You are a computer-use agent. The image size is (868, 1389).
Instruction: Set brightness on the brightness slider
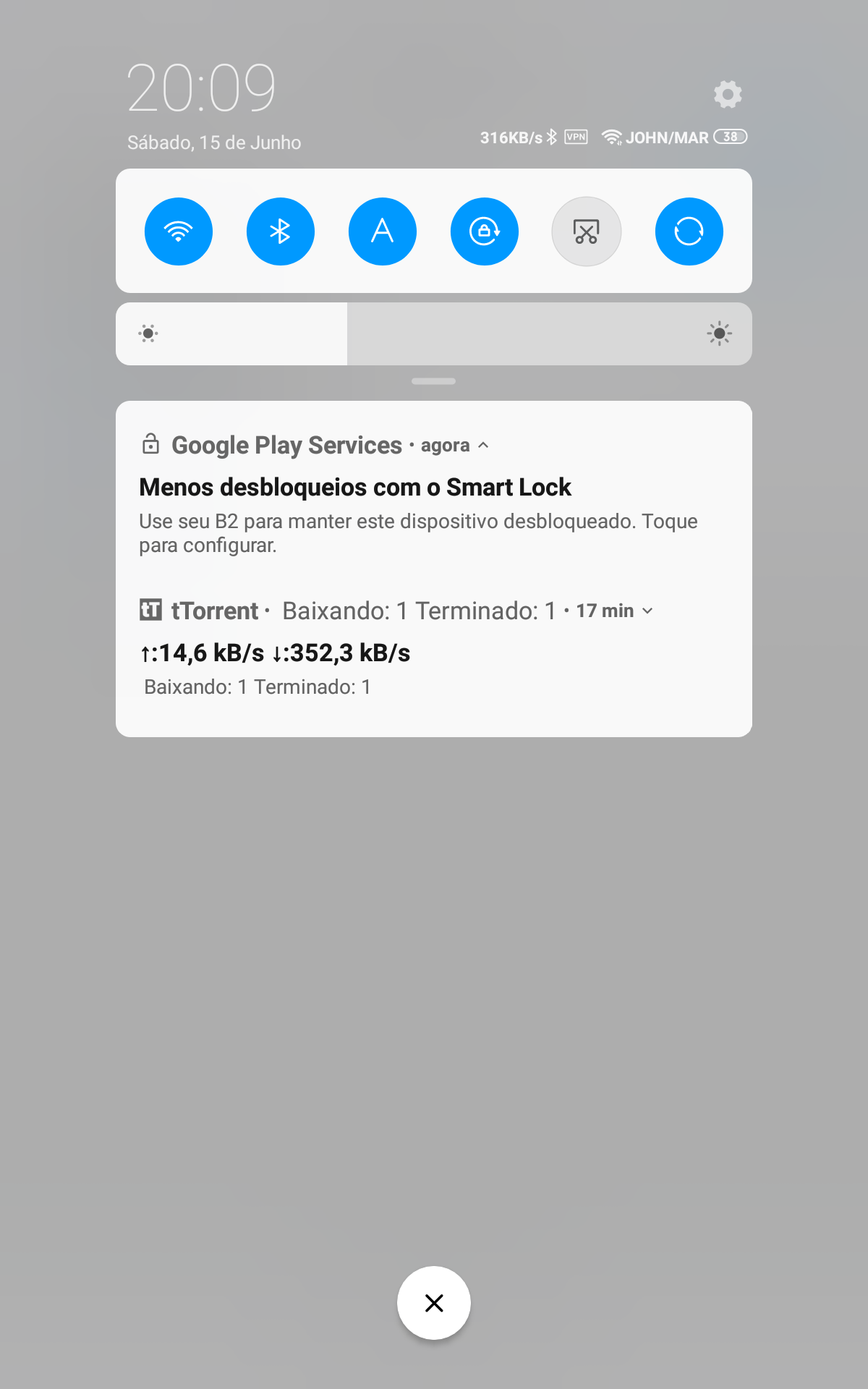434,334
